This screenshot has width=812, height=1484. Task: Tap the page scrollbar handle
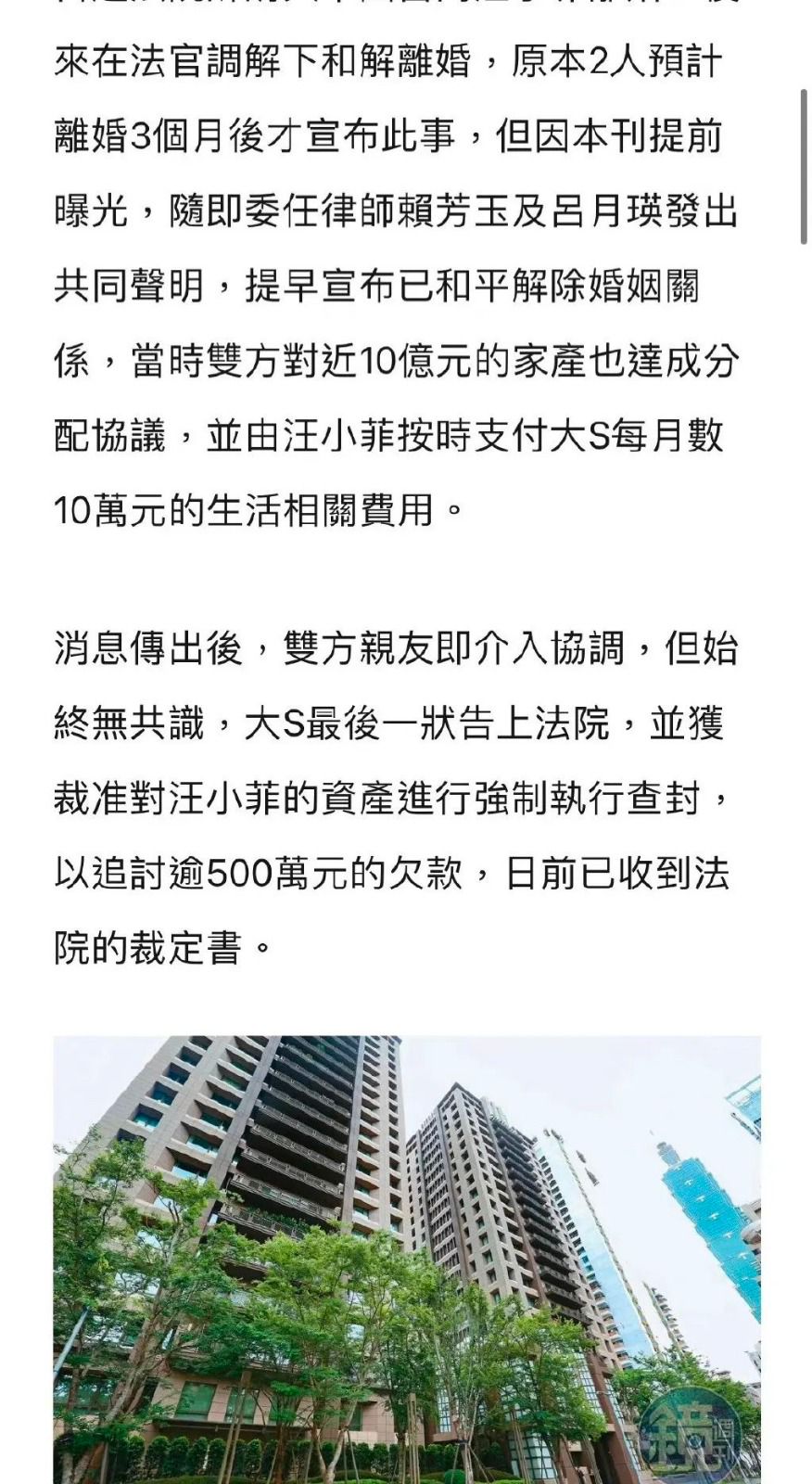(803, 167)
